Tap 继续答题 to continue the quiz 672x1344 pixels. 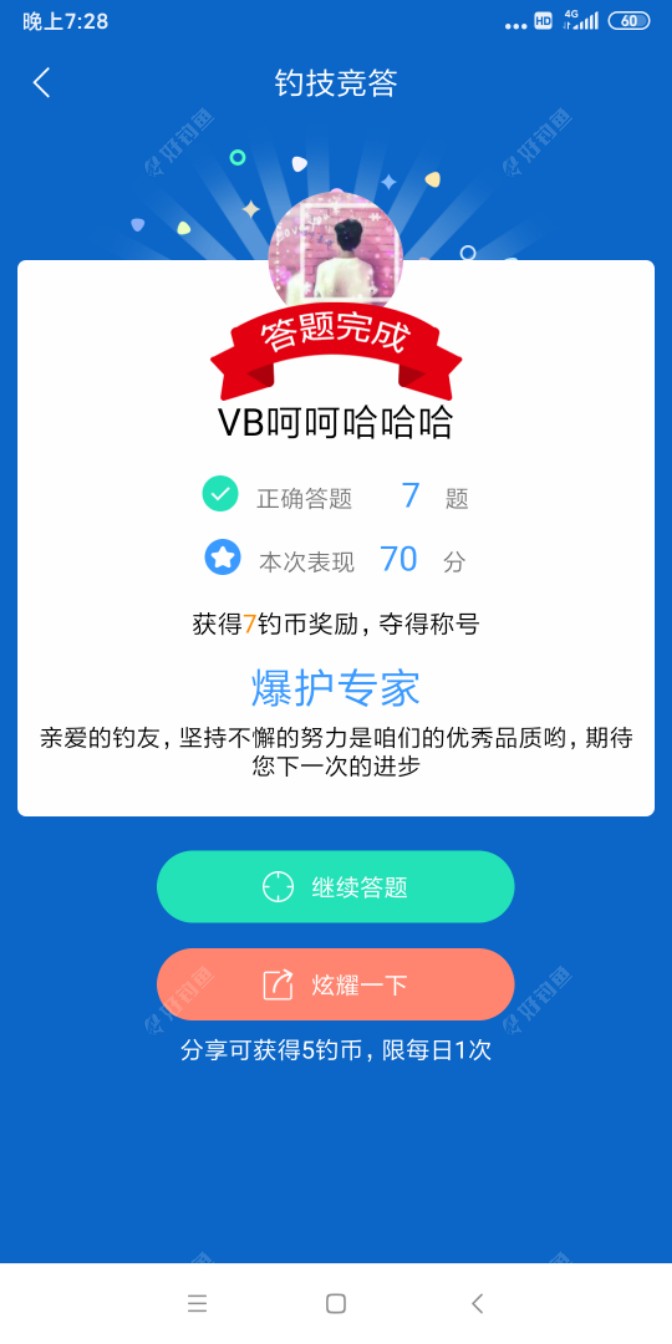point(335,887)
